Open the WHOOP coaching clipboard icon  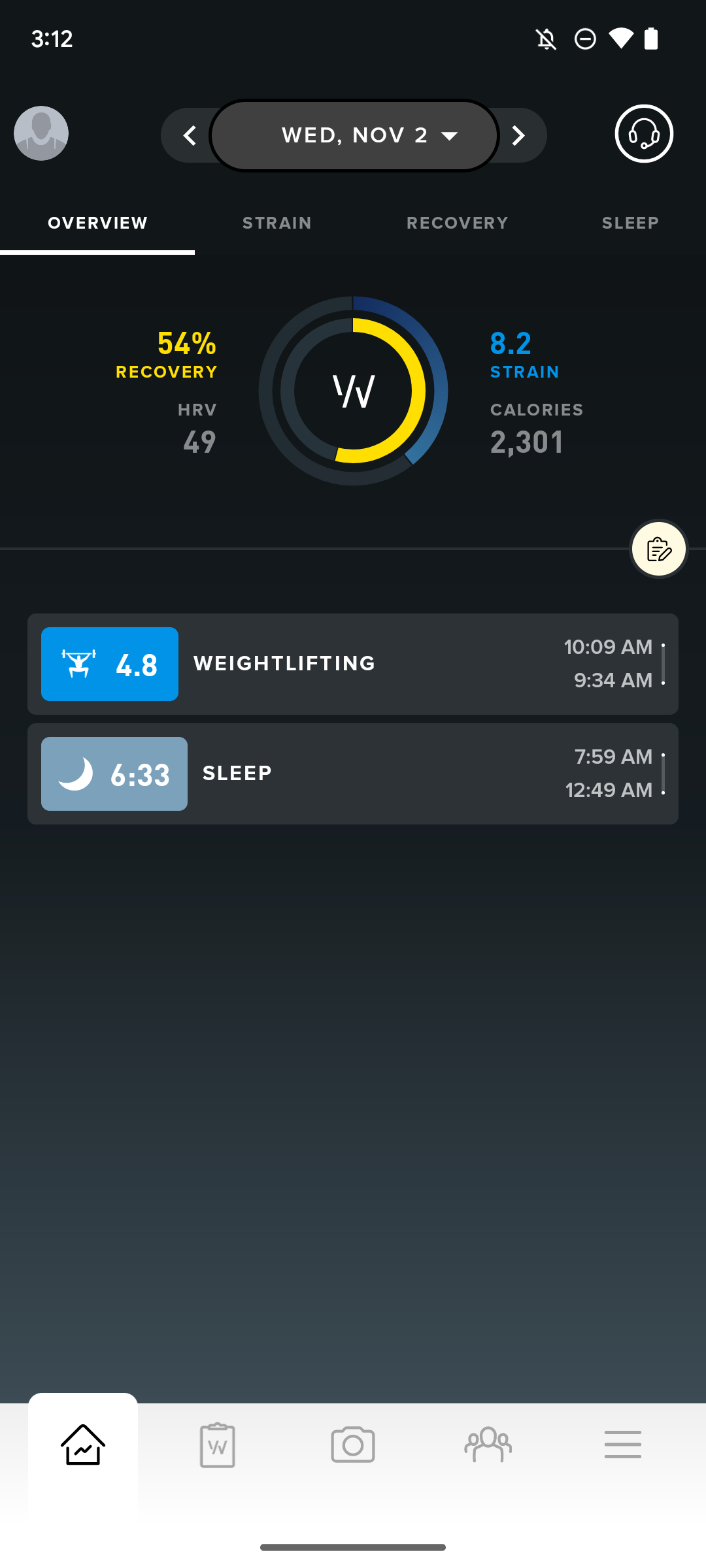(218, 1445)
